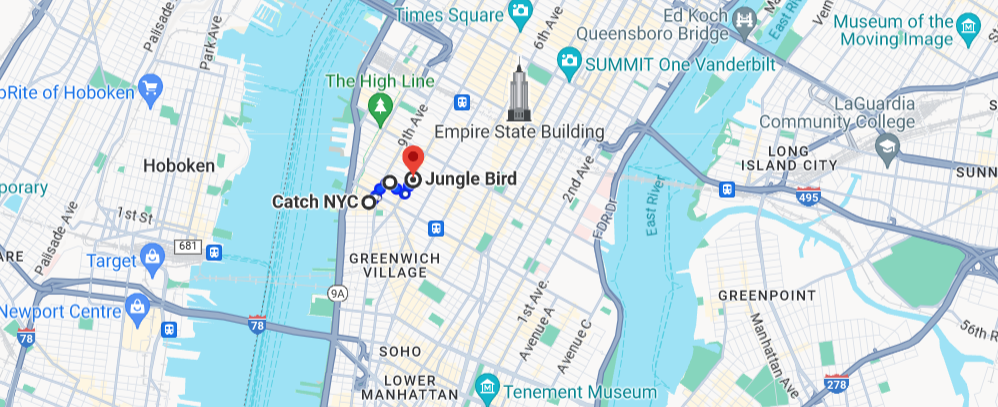Open the Times Square photo marker
The image size is (998, 407).
(519, 12)
